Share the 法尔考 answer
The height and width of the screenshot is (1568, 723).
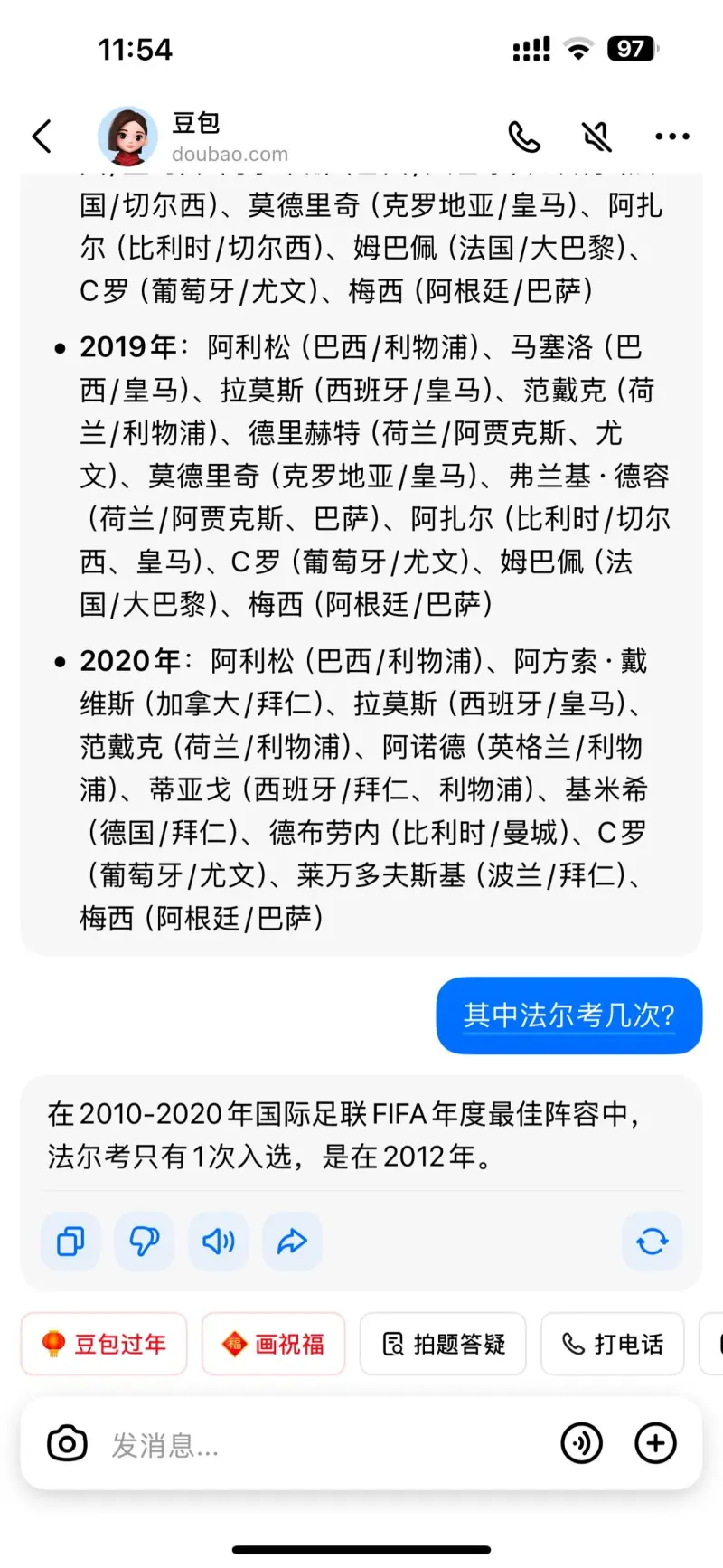pyautogui.click(x=292, y=1242)
